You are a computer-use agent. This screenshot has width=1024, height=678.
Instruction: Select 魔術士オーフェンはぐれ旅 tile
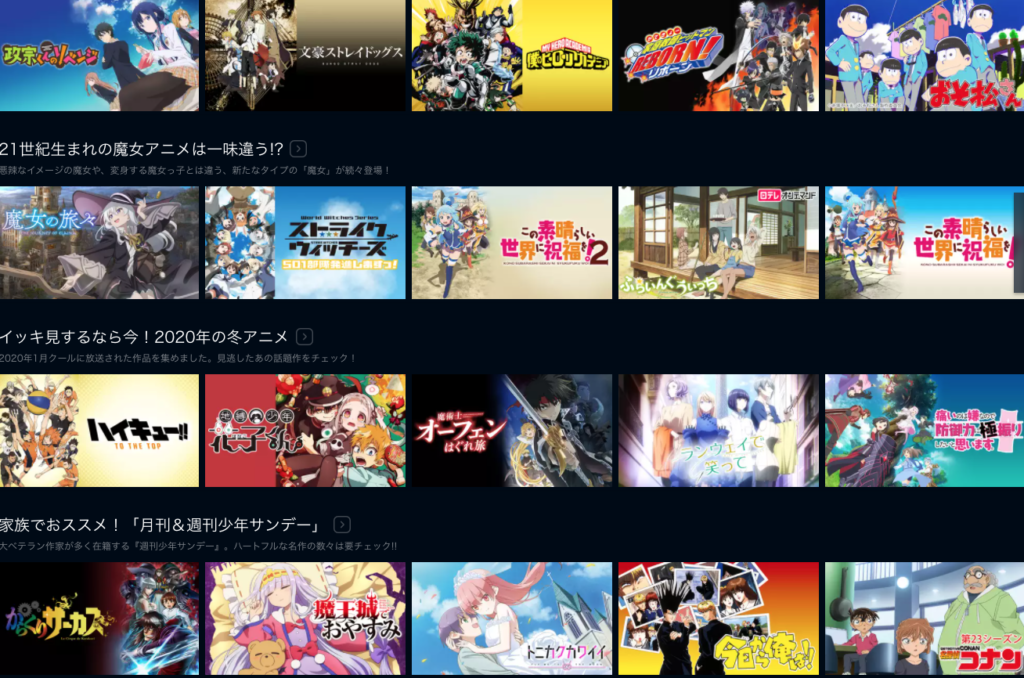click(511, 430)
